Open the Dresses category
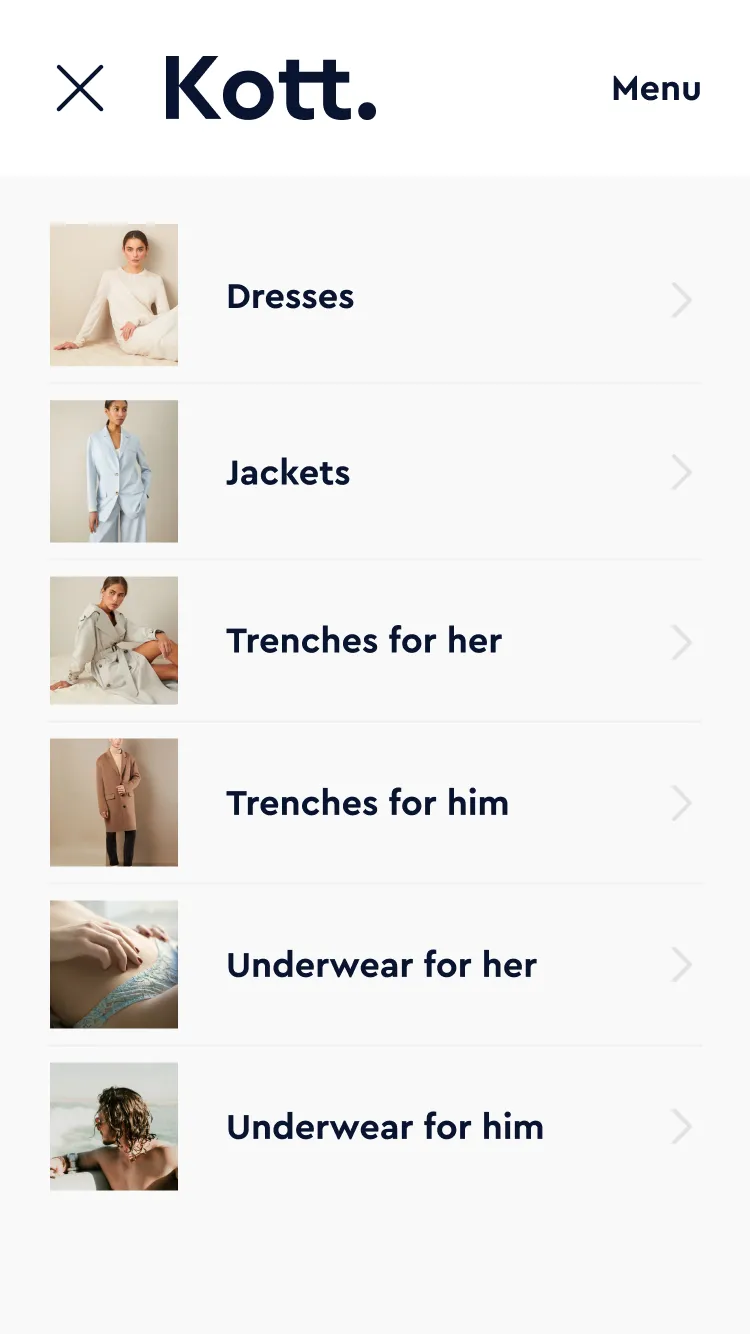This screenshot has width=750, height=1334. click(x=291, y=297)
